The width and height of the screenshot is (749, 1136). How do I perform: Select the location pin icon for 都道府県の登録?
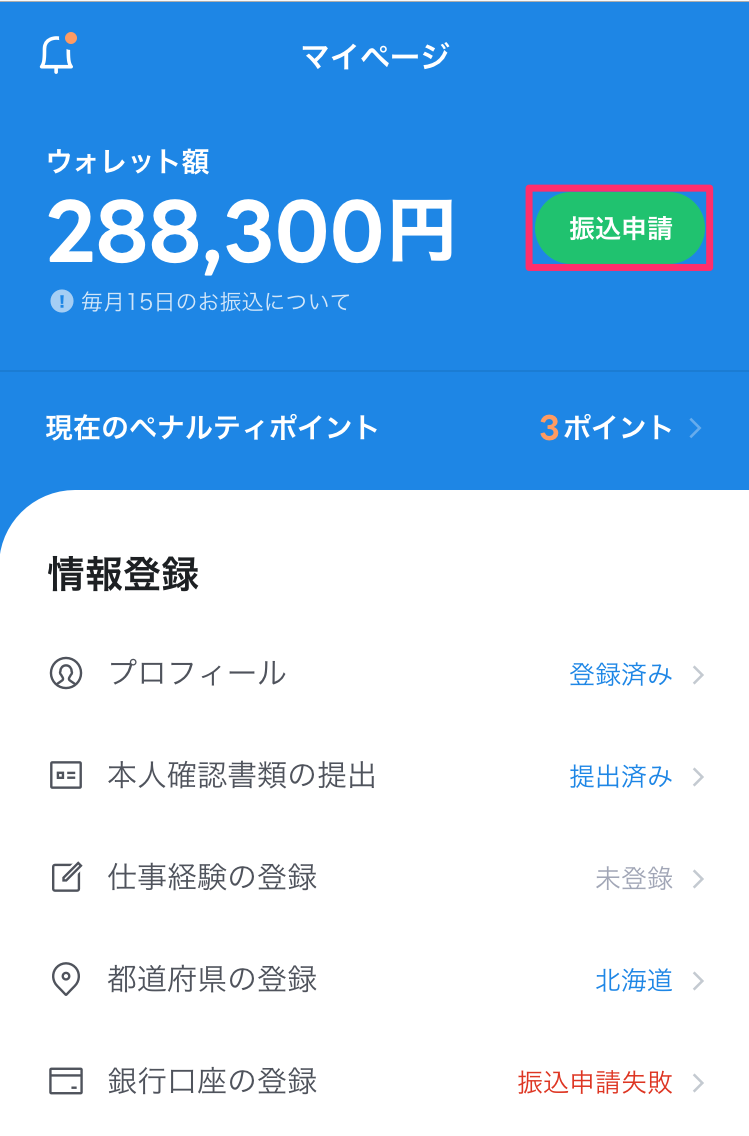pyautogui.click(x=65, y=980)
